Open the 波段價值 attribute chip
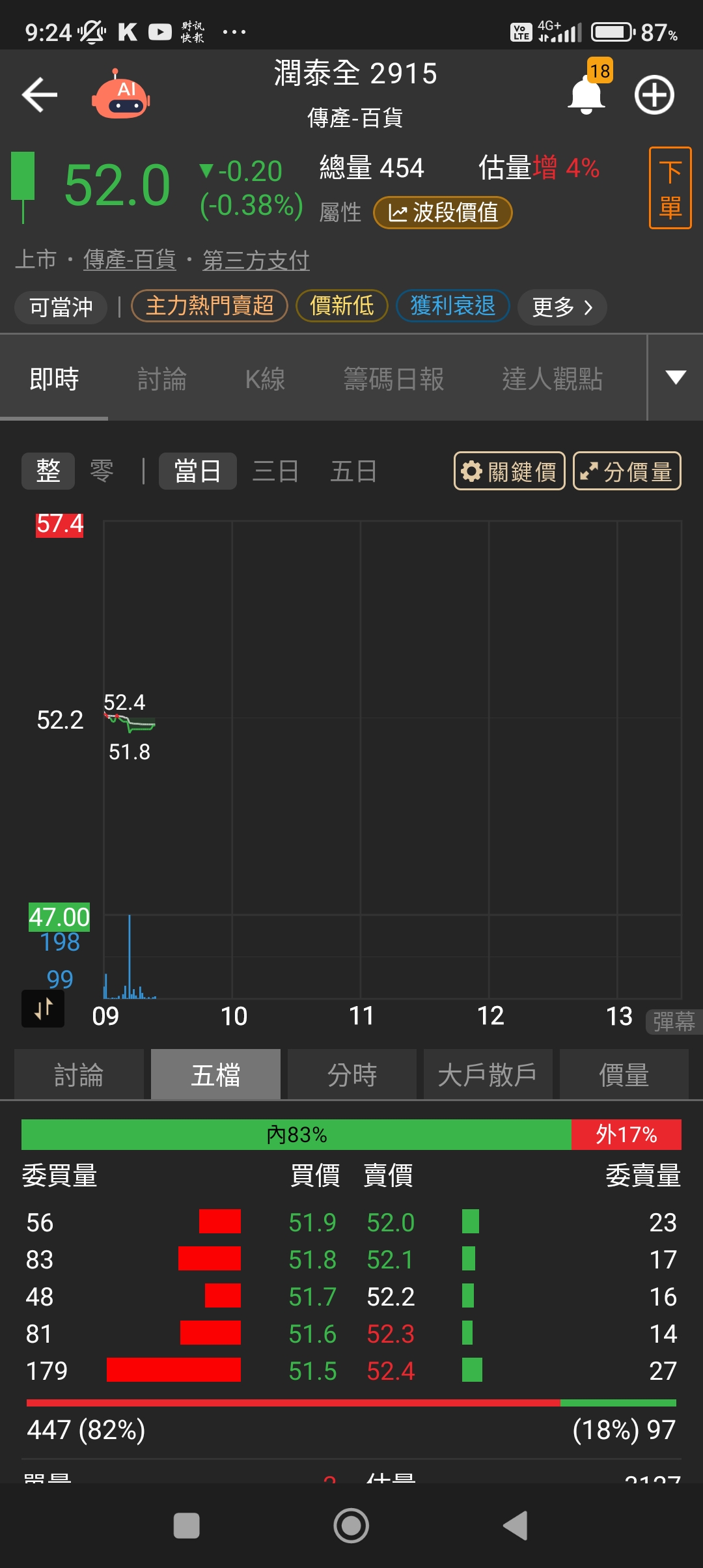This screenshot has height=1568, width=703. [443, 213]
